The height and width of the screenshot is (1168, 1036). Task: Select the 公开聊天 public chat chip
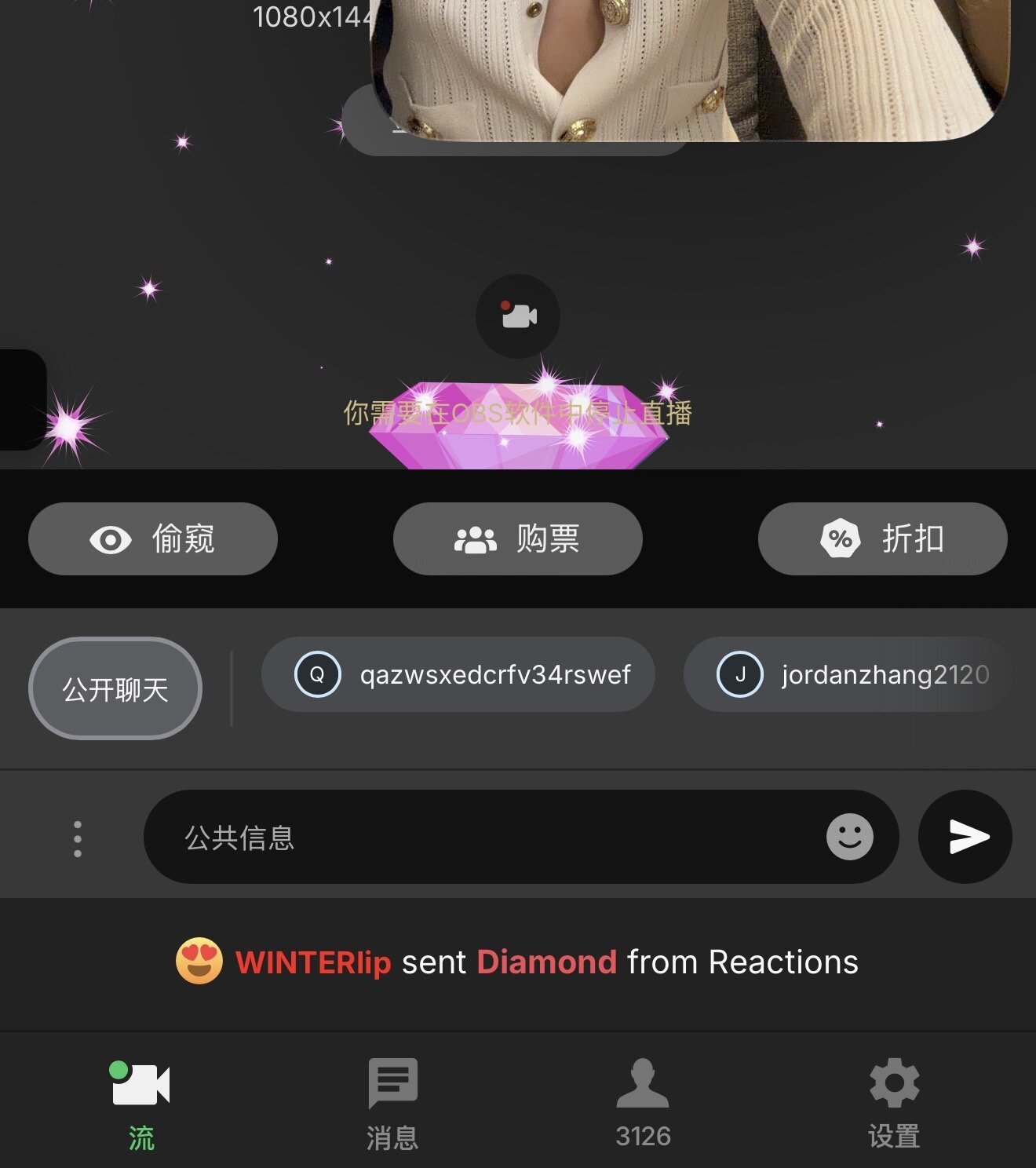pos(115,689)
